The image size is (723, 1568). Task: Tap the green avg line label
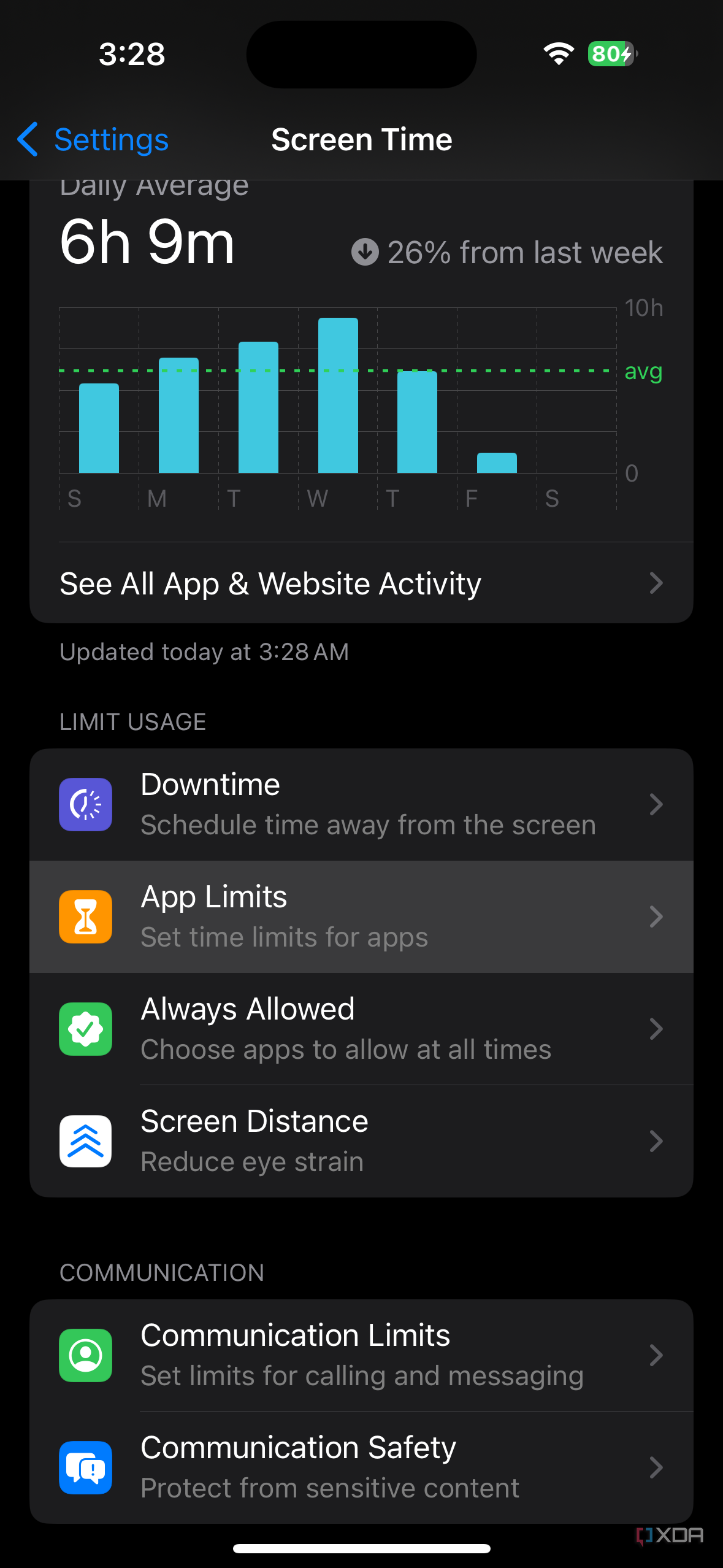coord(643,371)
